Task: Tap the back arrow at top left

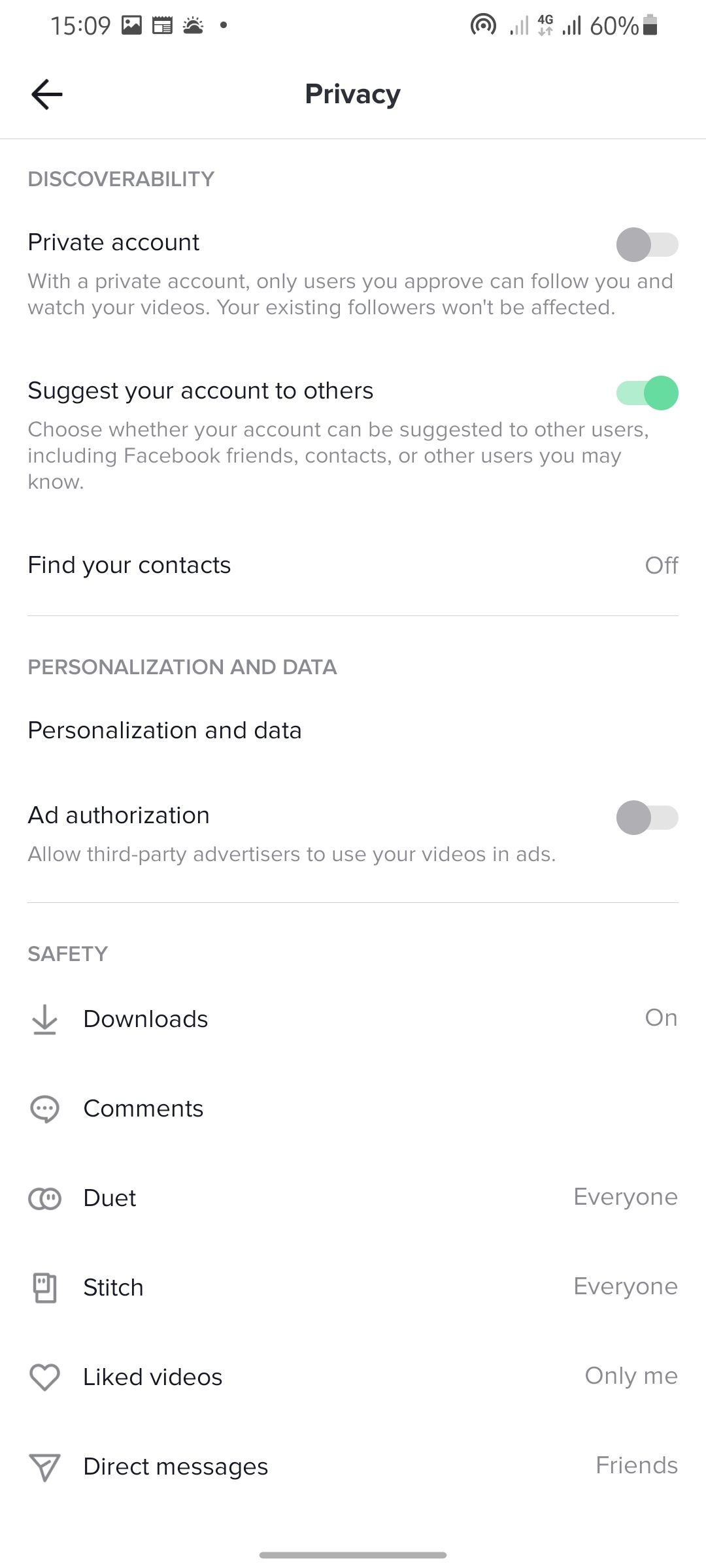Action: 46,94
